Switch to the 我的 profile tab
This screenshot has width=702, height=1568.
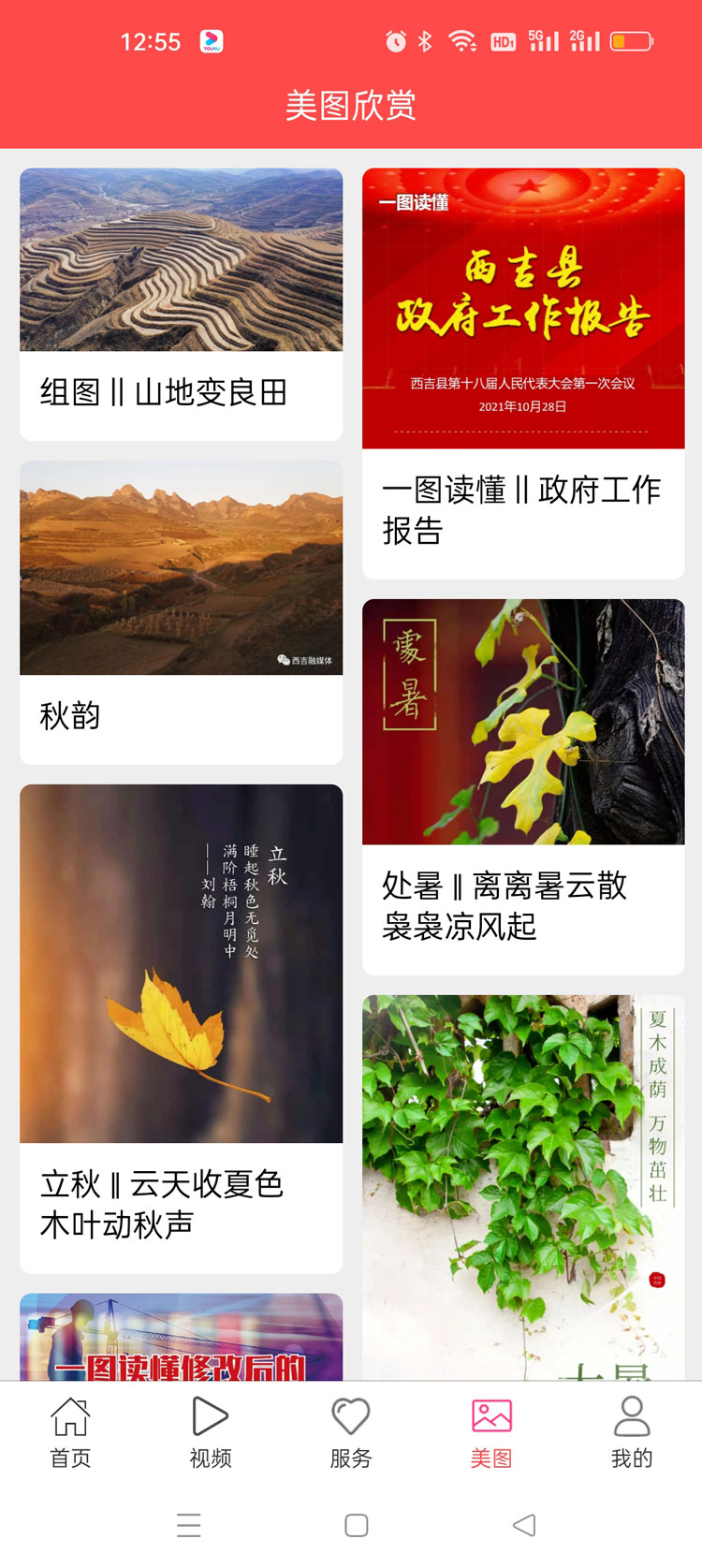coord(632,1431)
